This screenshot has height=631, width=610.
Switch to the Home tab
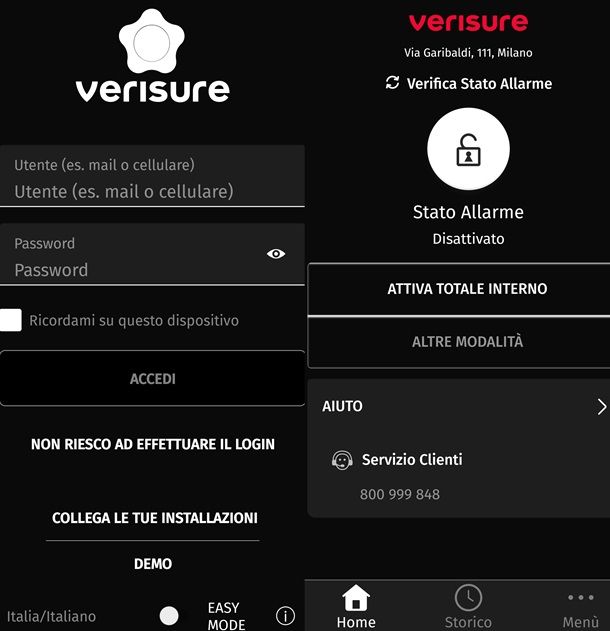pyautogui.click(x=356, y=607)
